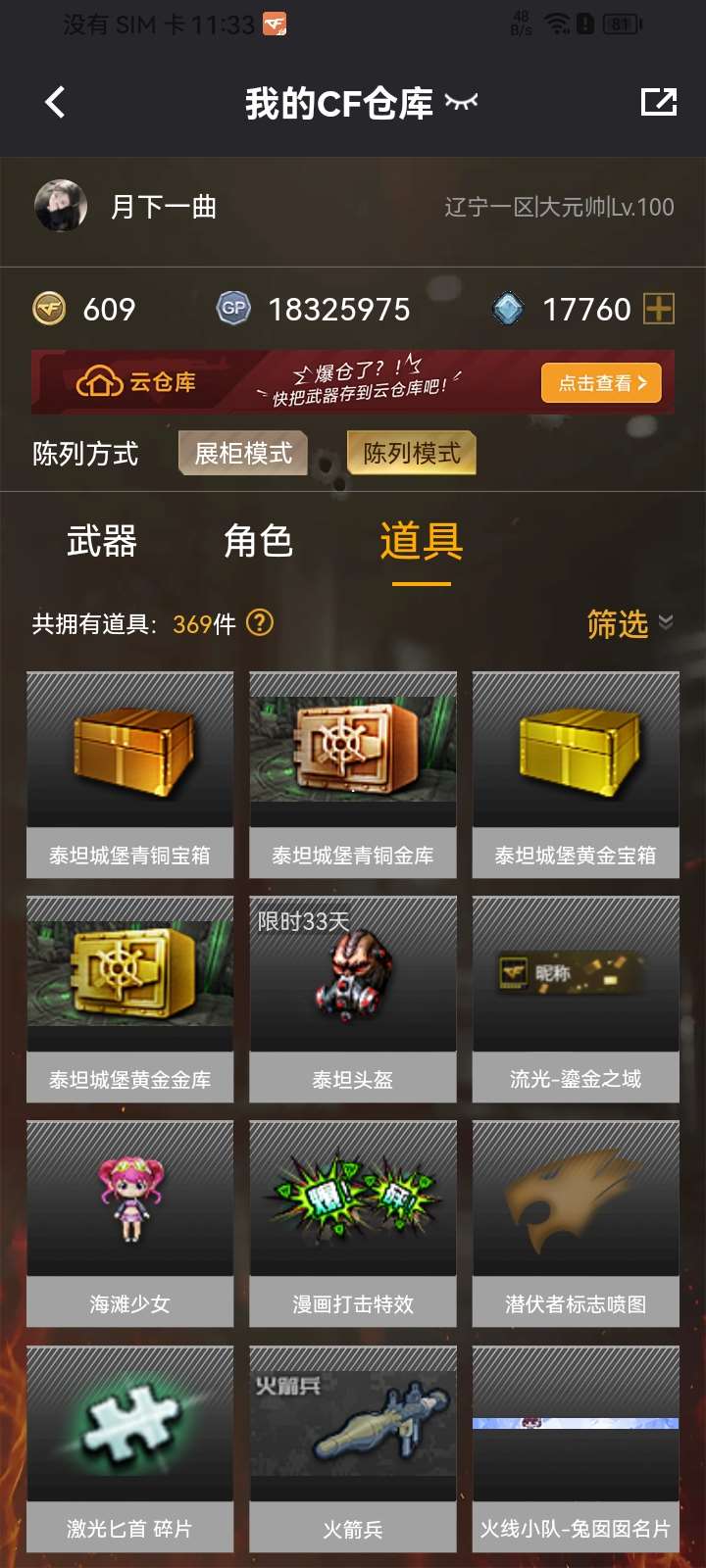This screenshot has height=1568, width=706.
Task: Switch to the 角色 tab
Action: click(258, 541)
